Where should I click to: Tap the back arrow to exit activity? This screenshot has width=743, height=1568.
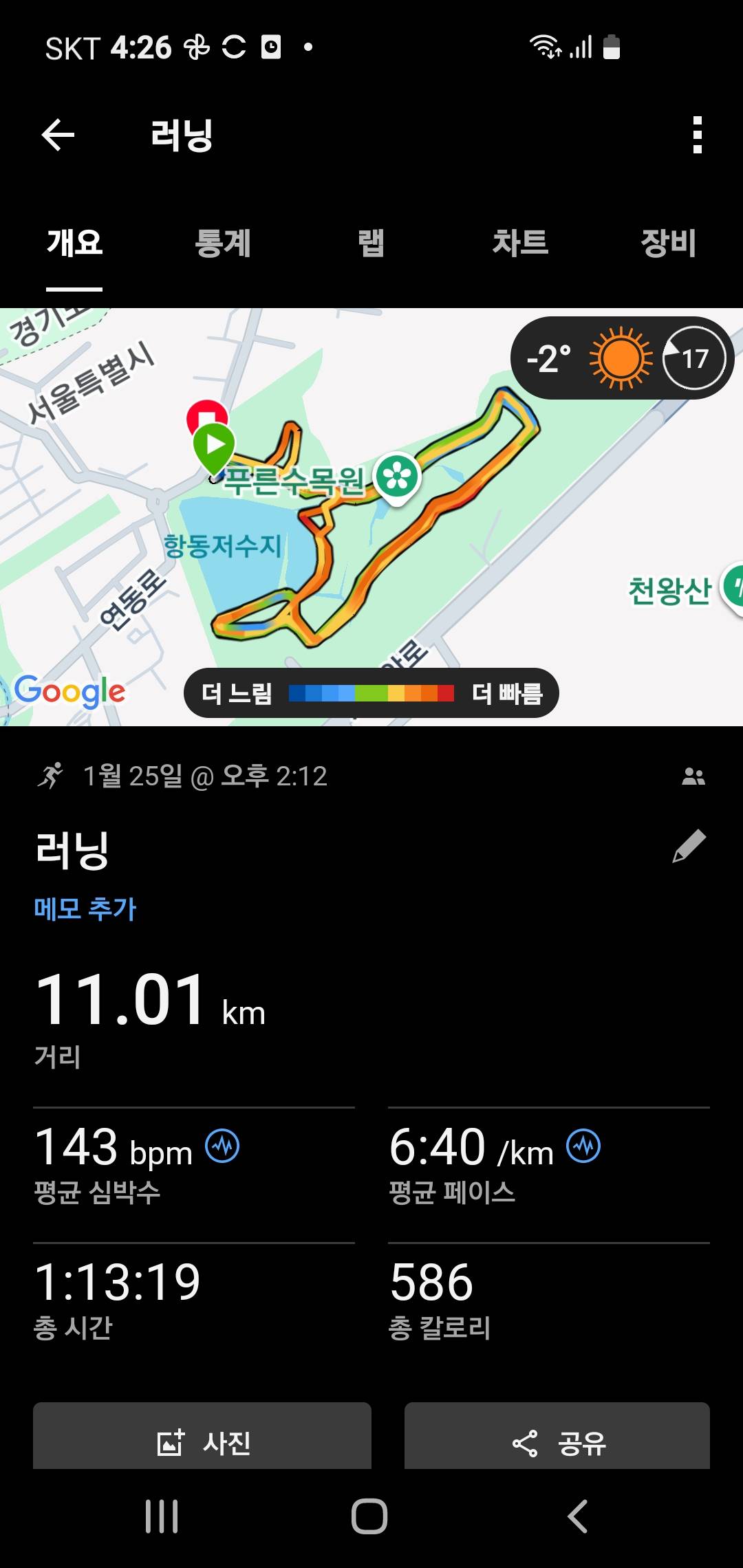coord(58,134)
